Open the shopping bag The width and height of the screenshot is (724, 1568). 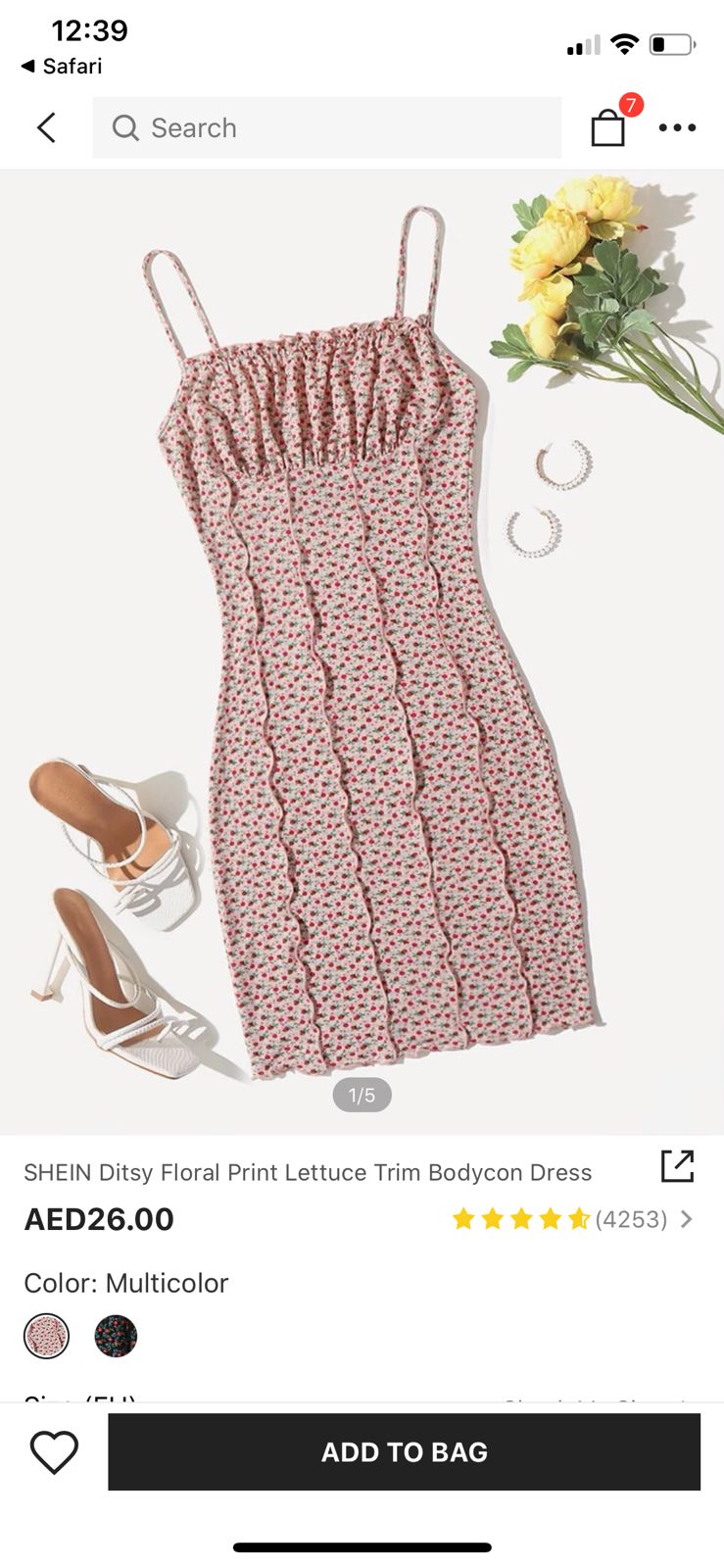coord(608,126)
